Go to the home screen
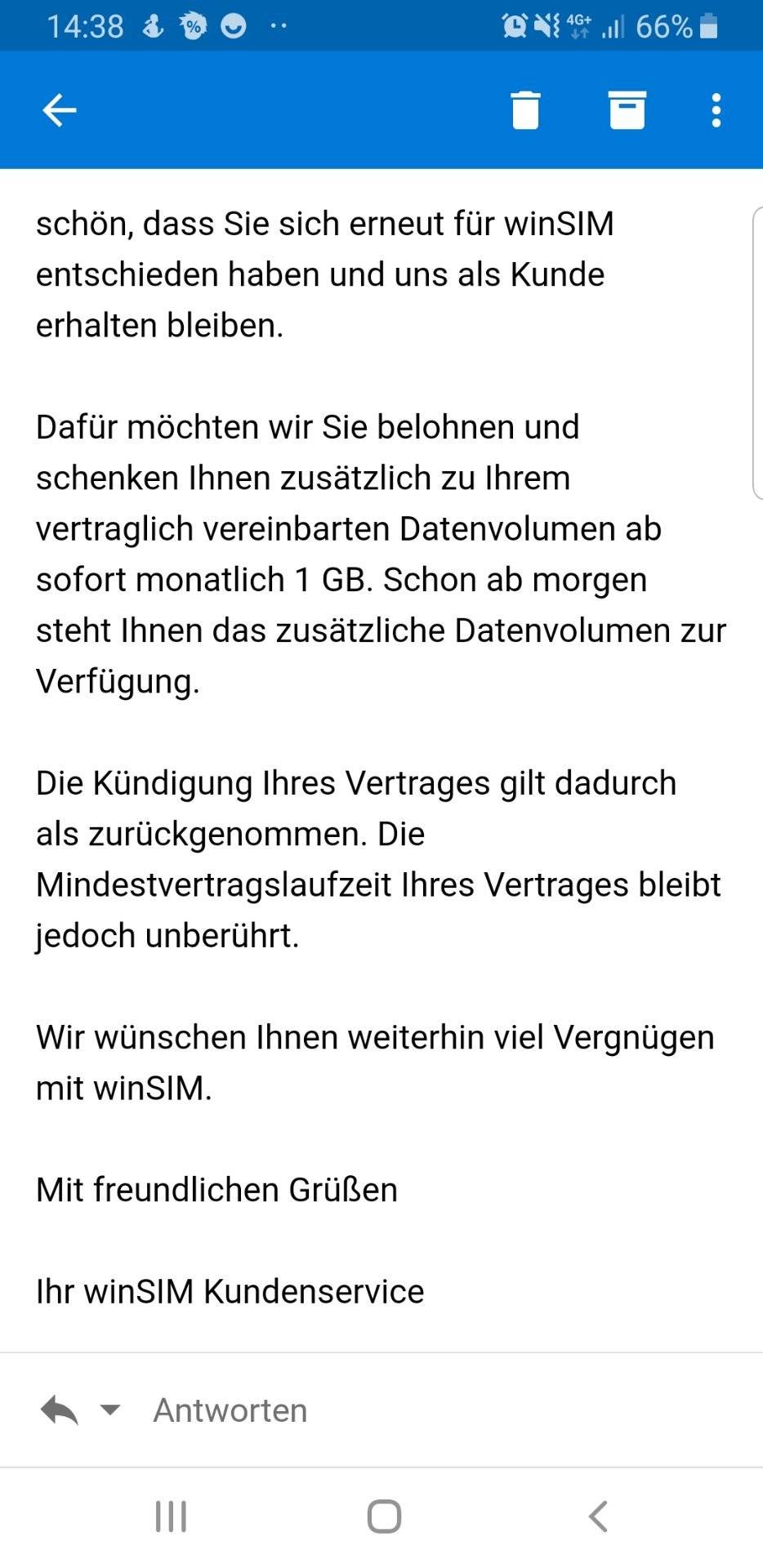Screen dimensions: 763x1568 coord(384,1517)
